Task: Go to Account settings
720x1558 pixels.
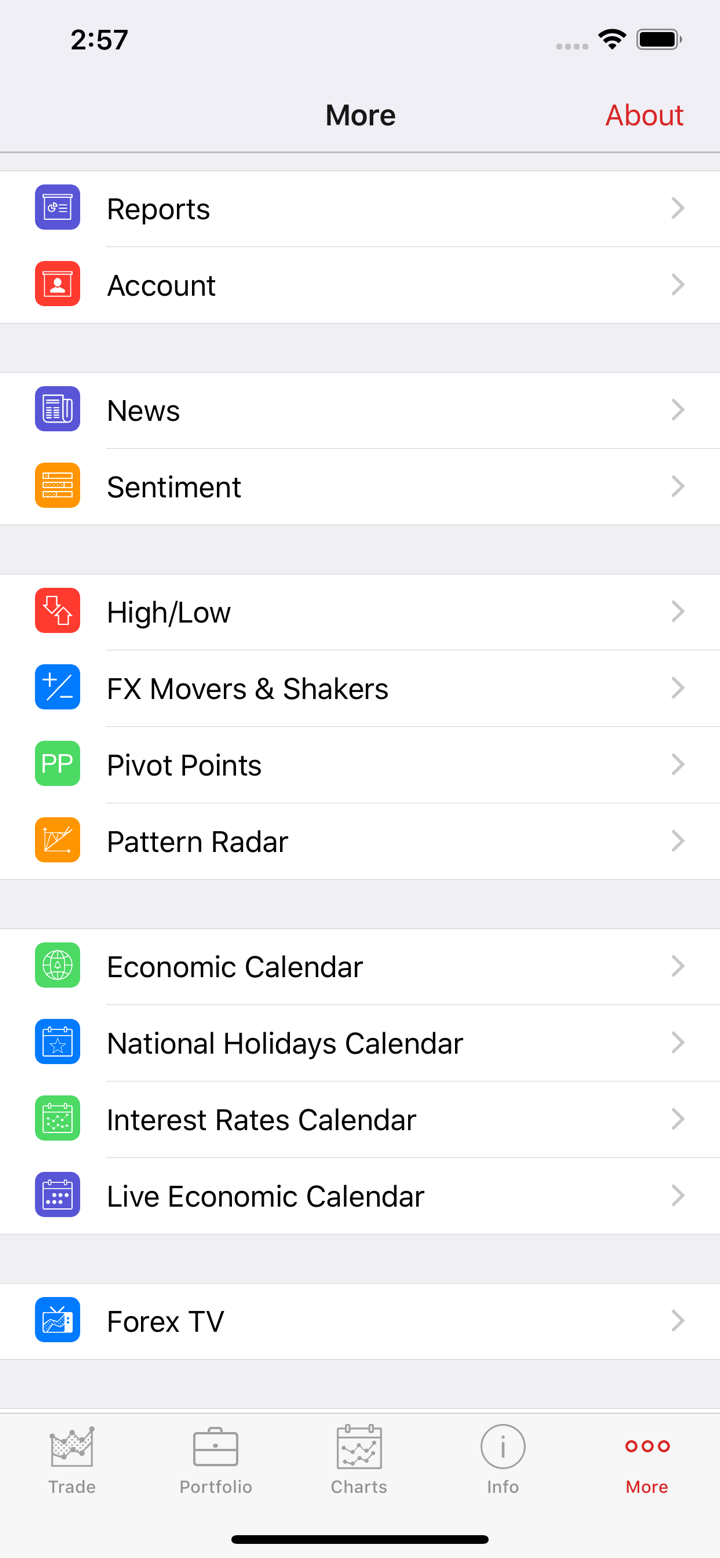Action: click(x=360, y=285)
